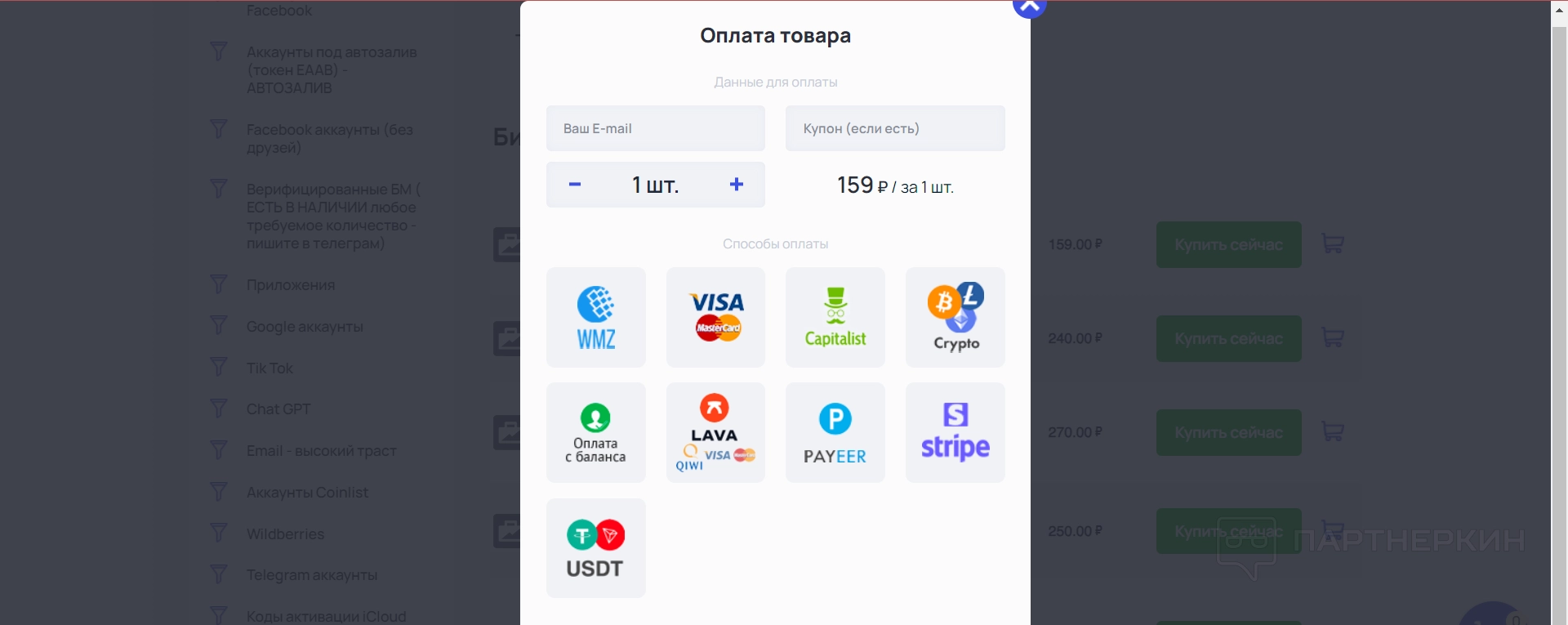Pay using Stripe

[955, 432]
